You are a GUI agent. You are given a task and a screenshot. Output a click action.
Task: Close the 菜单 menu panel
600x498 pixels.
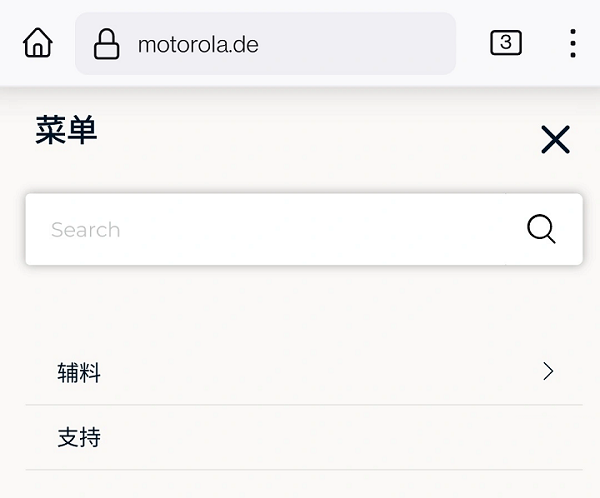coord(555,140)
